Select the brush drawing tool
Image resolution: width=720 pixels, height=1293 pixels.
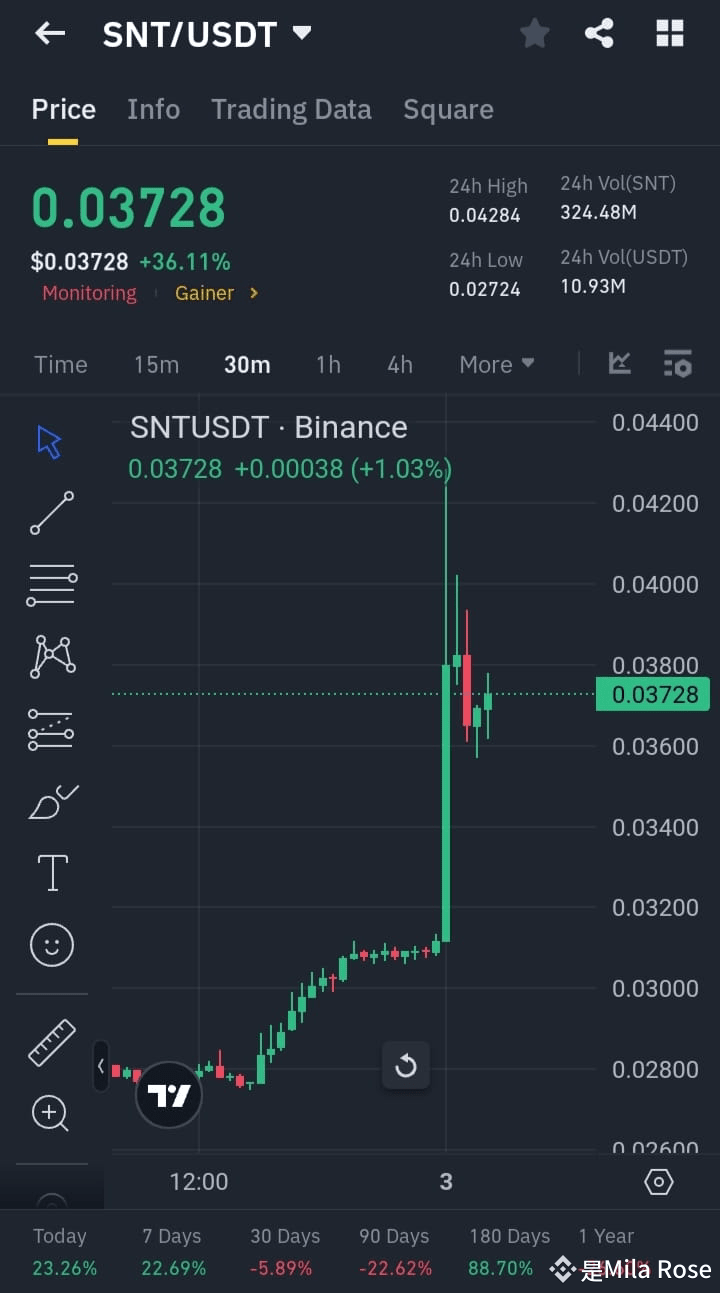coord(50,801)
